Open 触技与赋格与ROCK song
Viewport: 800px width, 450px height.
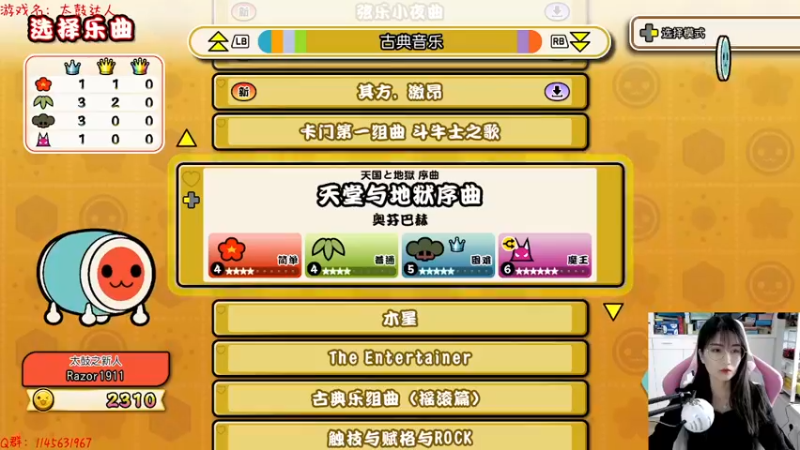click(400, 437)
